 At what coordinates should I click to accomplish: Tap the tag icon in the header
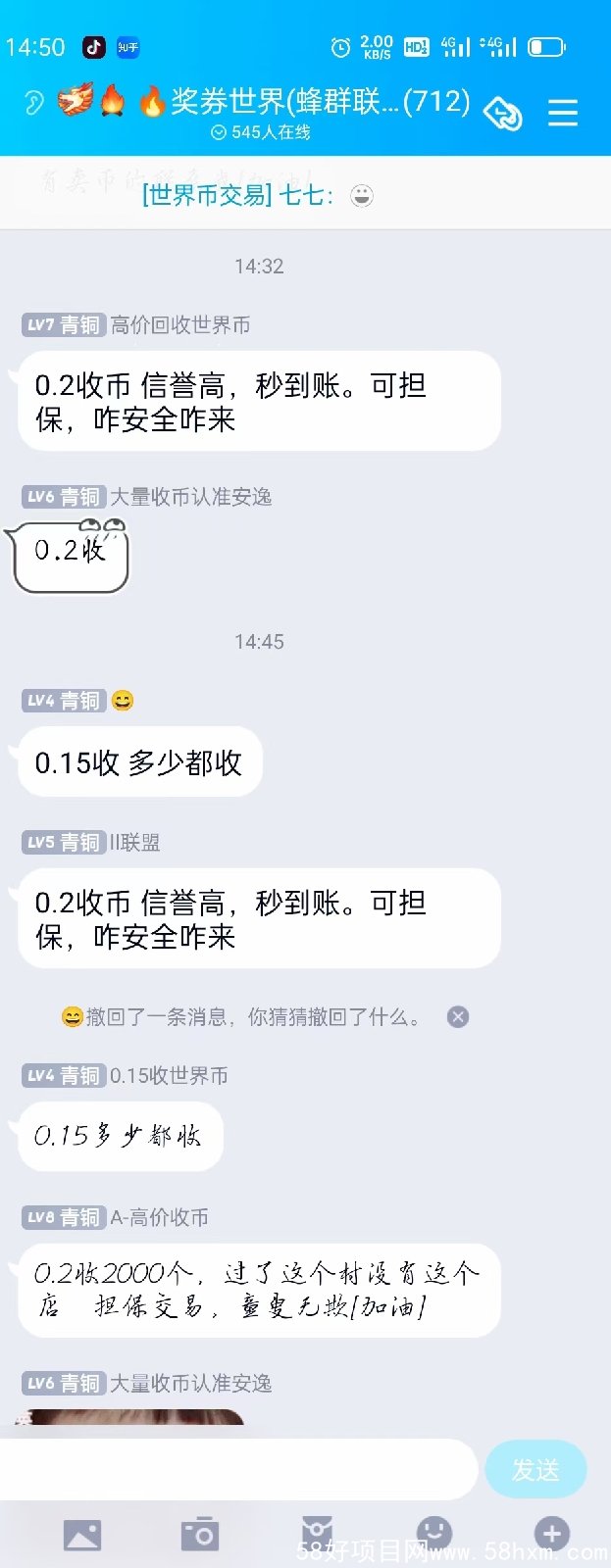pyautogui.click(x=503, y=114)
